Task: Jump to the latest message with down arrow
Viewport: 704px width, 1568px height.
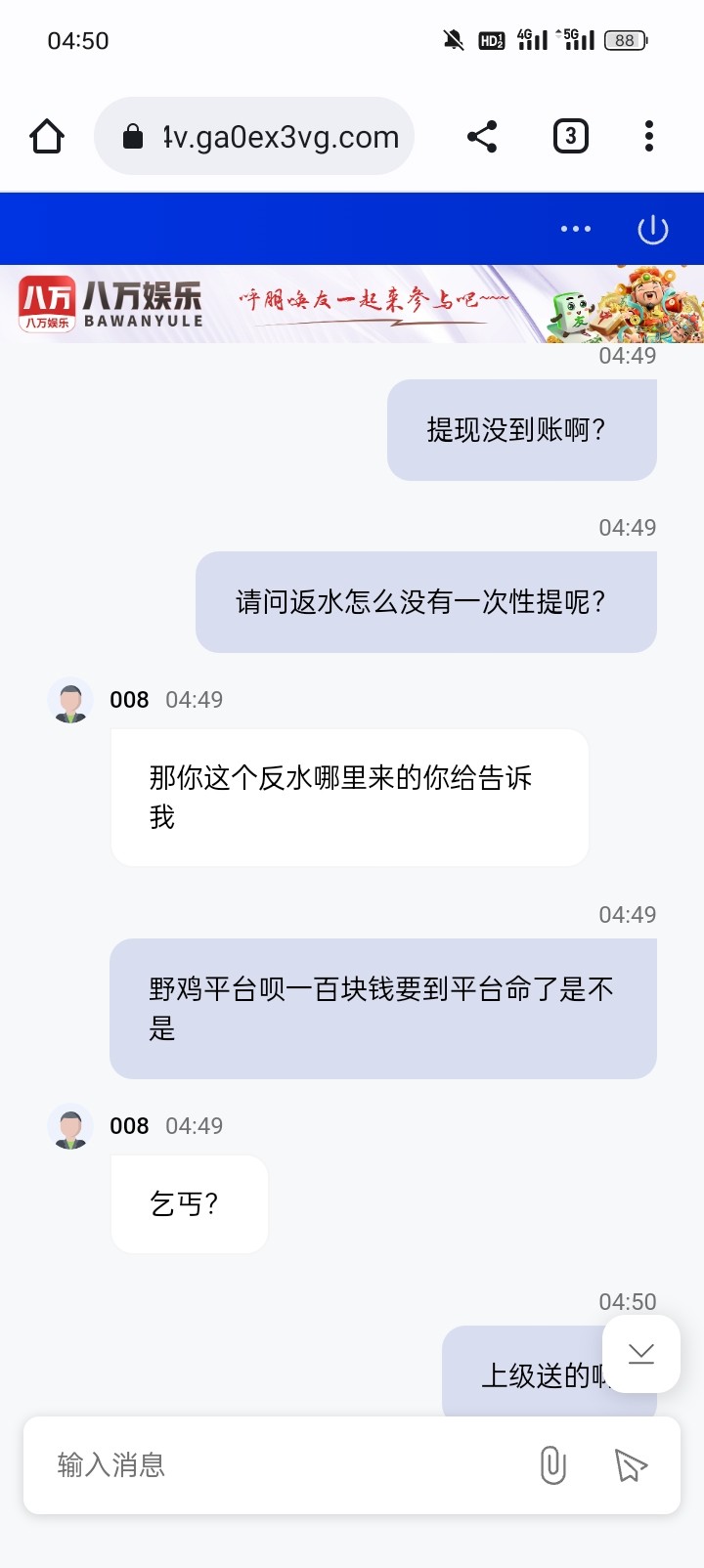Action: pyautogui.click(x=641, y=1354)
